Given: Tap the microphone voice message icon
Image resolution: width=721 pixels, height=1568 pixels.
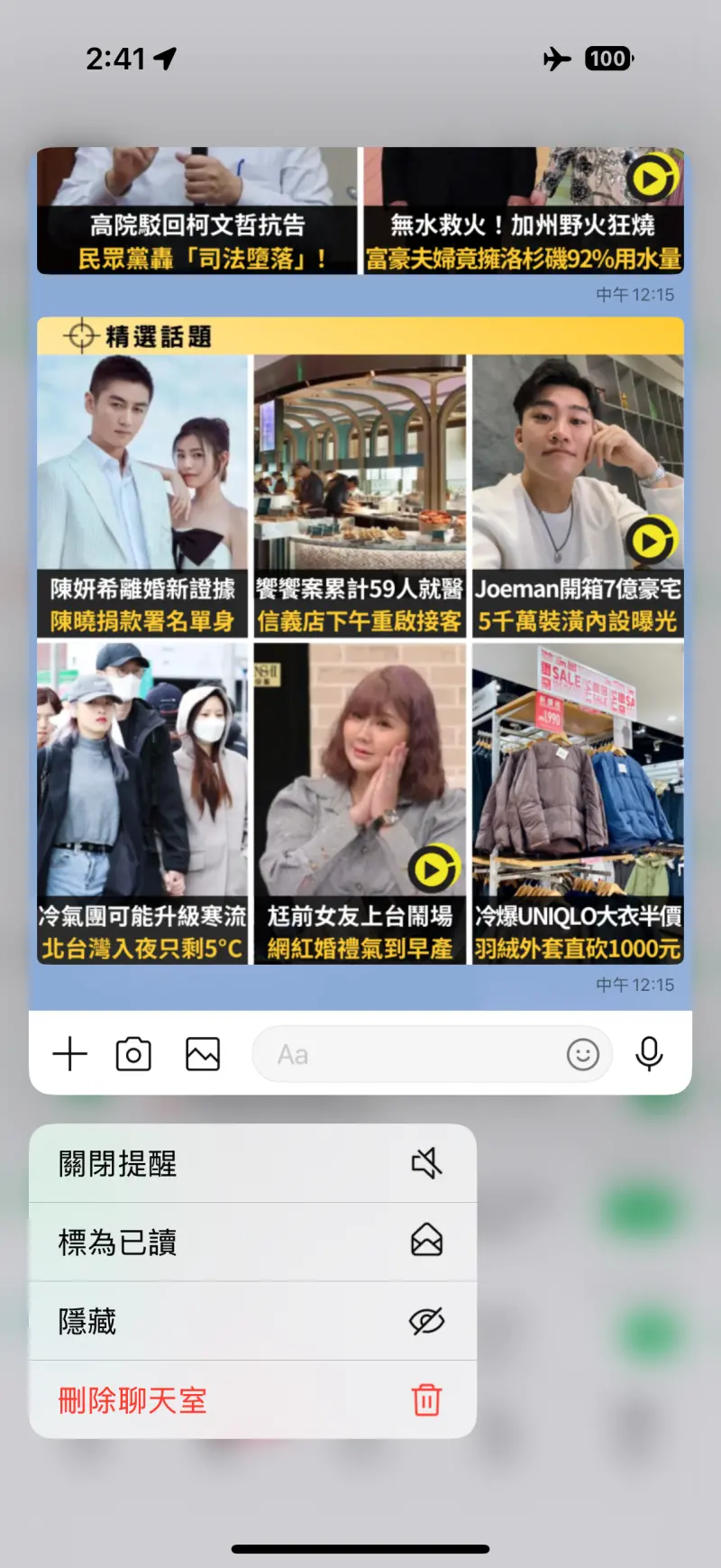Looking at the screenshot, I should pos(649,1053).
